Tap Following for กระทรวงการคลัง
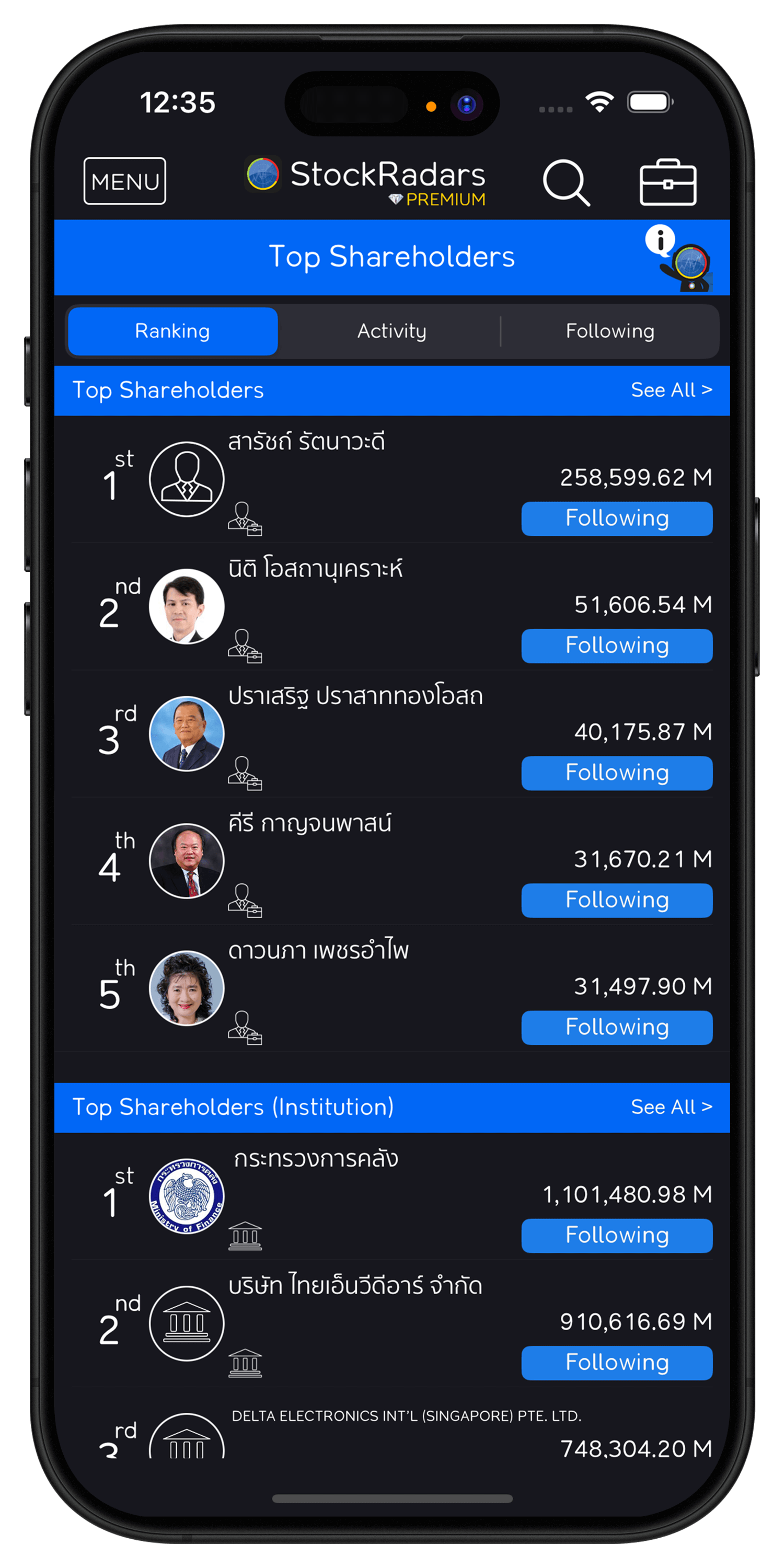Screen dimensions: 784x1568 pyautogui.click(x=617, y=1236)
